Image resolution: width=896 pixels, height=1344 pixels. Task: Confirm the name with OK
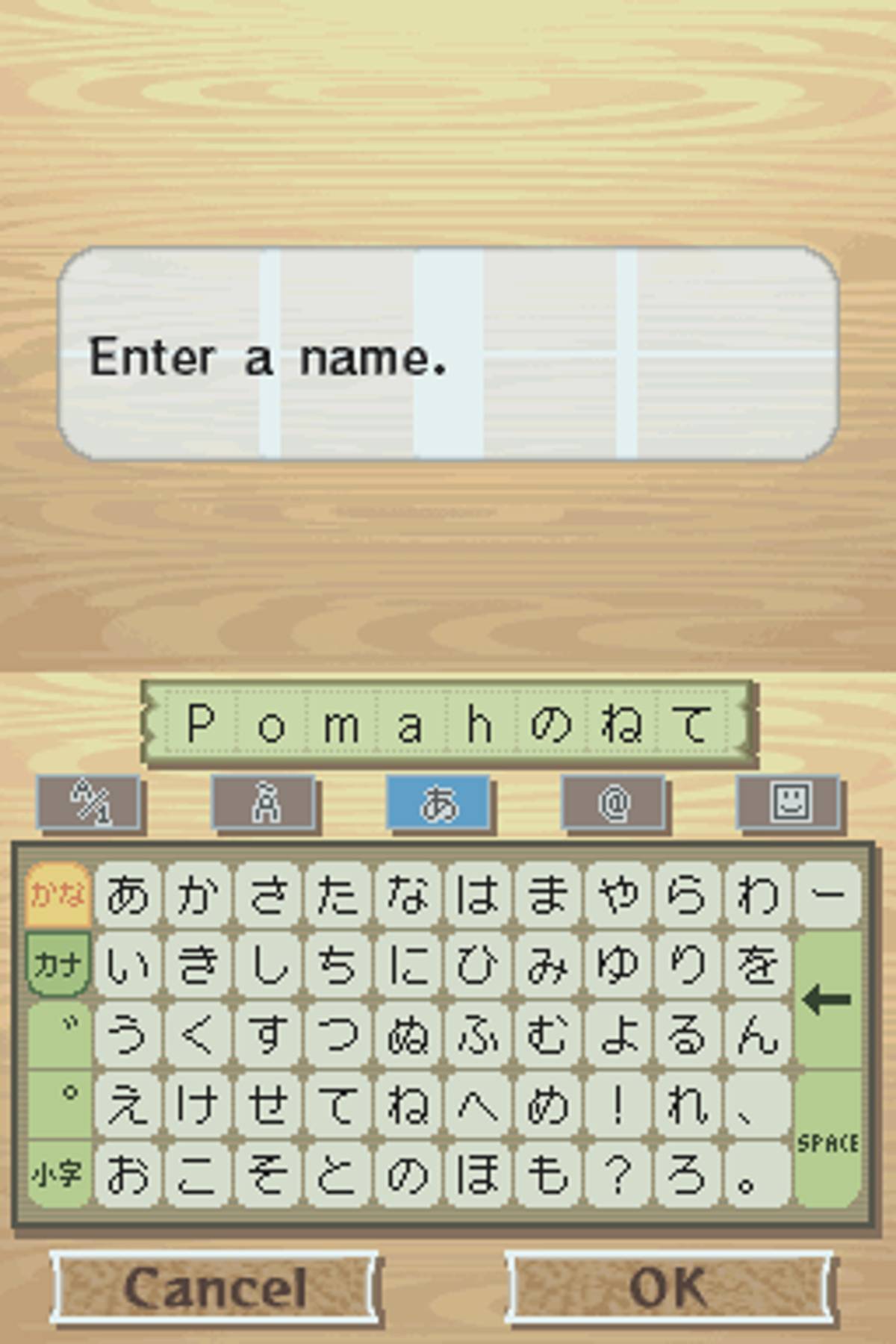click(x=669, y=1287)
